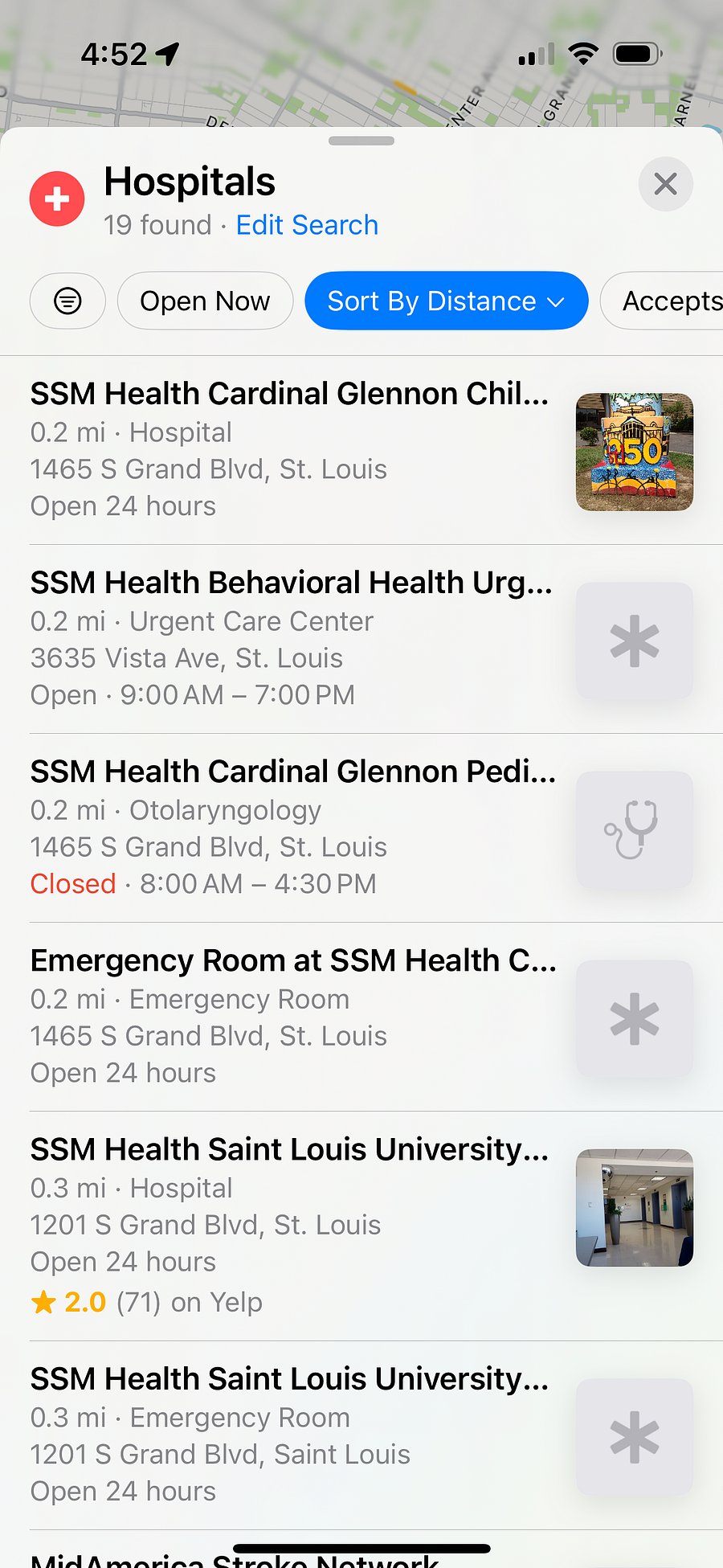
Task: Select the Accepts filter chip
Action: [663, 301]
